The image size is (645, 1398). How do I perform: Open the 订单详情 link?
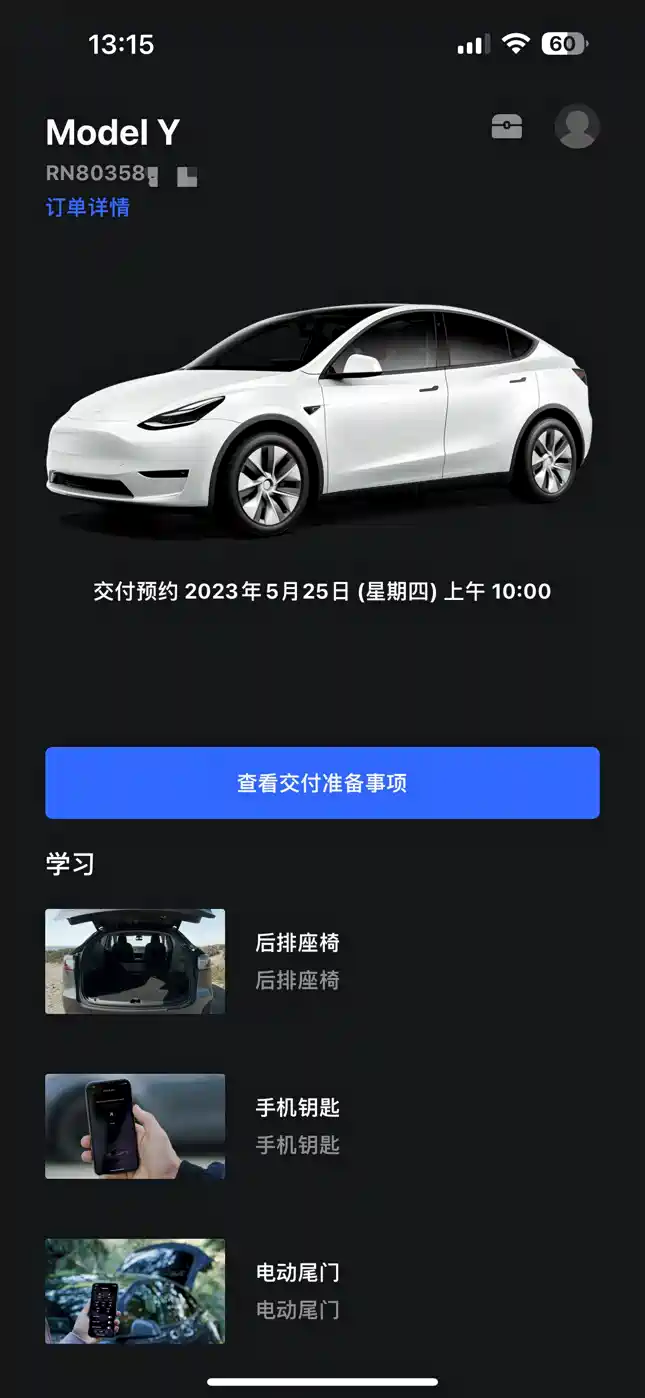coord(88,208)
